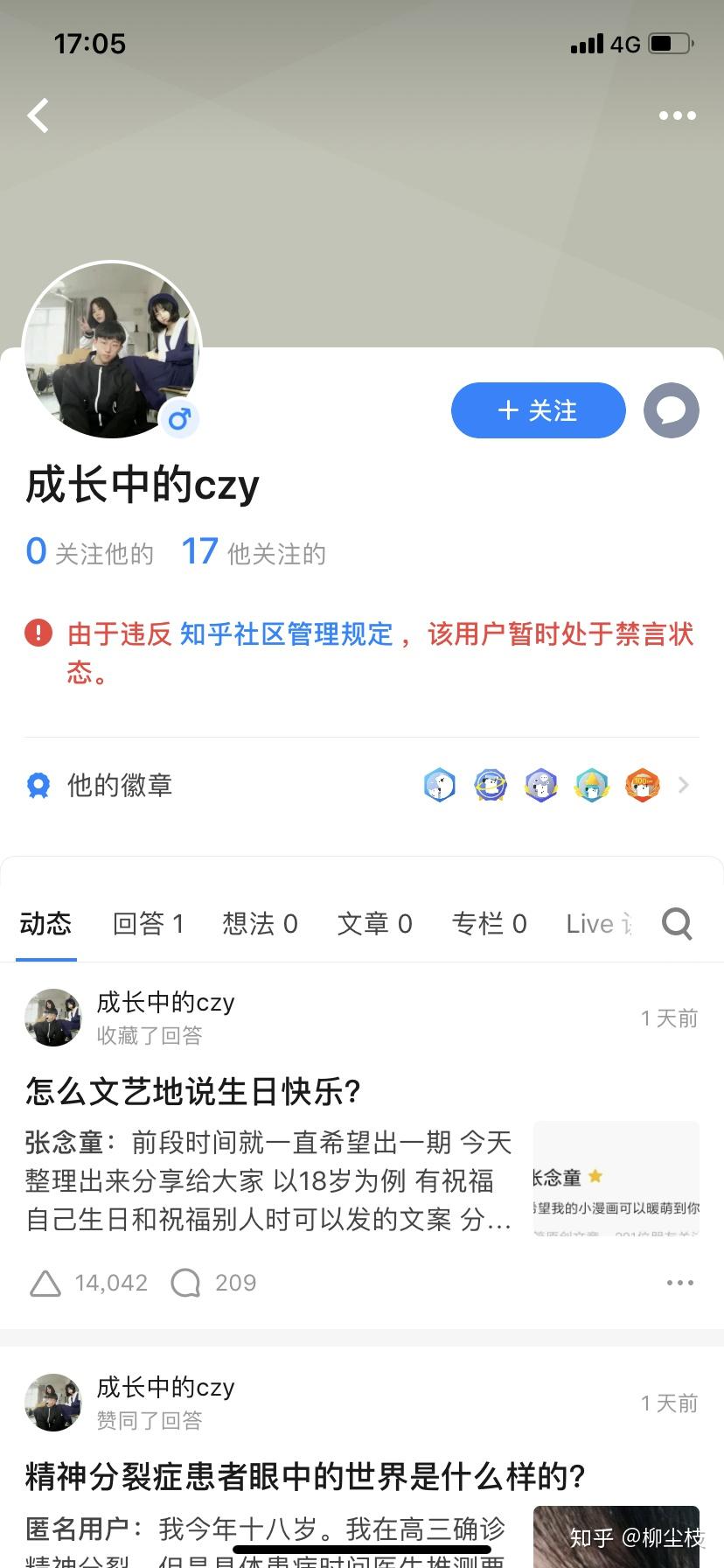Screen dimensions: 724x1568
Task: Open the three-dot menu at top right
Action: tap(677, 115)
